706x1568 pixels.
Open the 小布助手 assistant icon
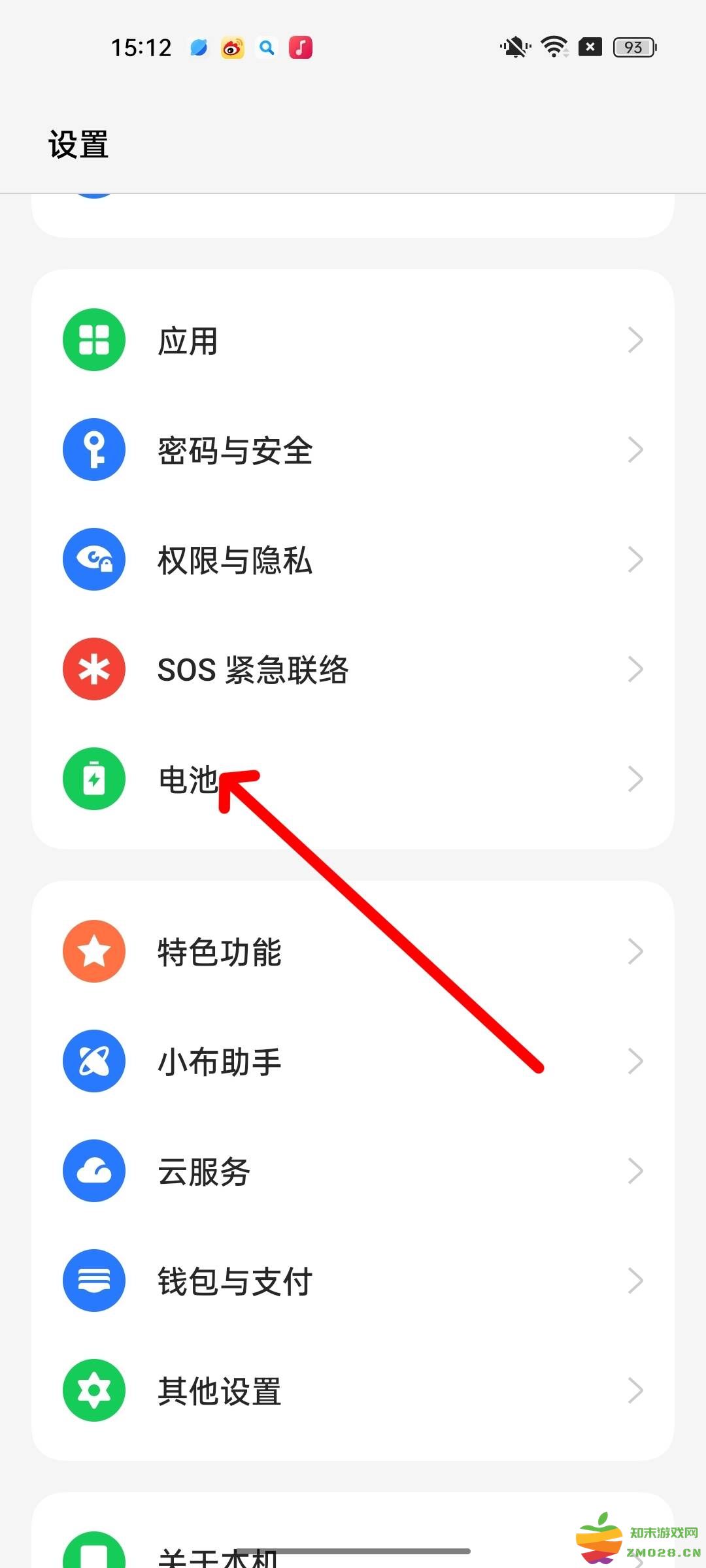pos(93,1061)
